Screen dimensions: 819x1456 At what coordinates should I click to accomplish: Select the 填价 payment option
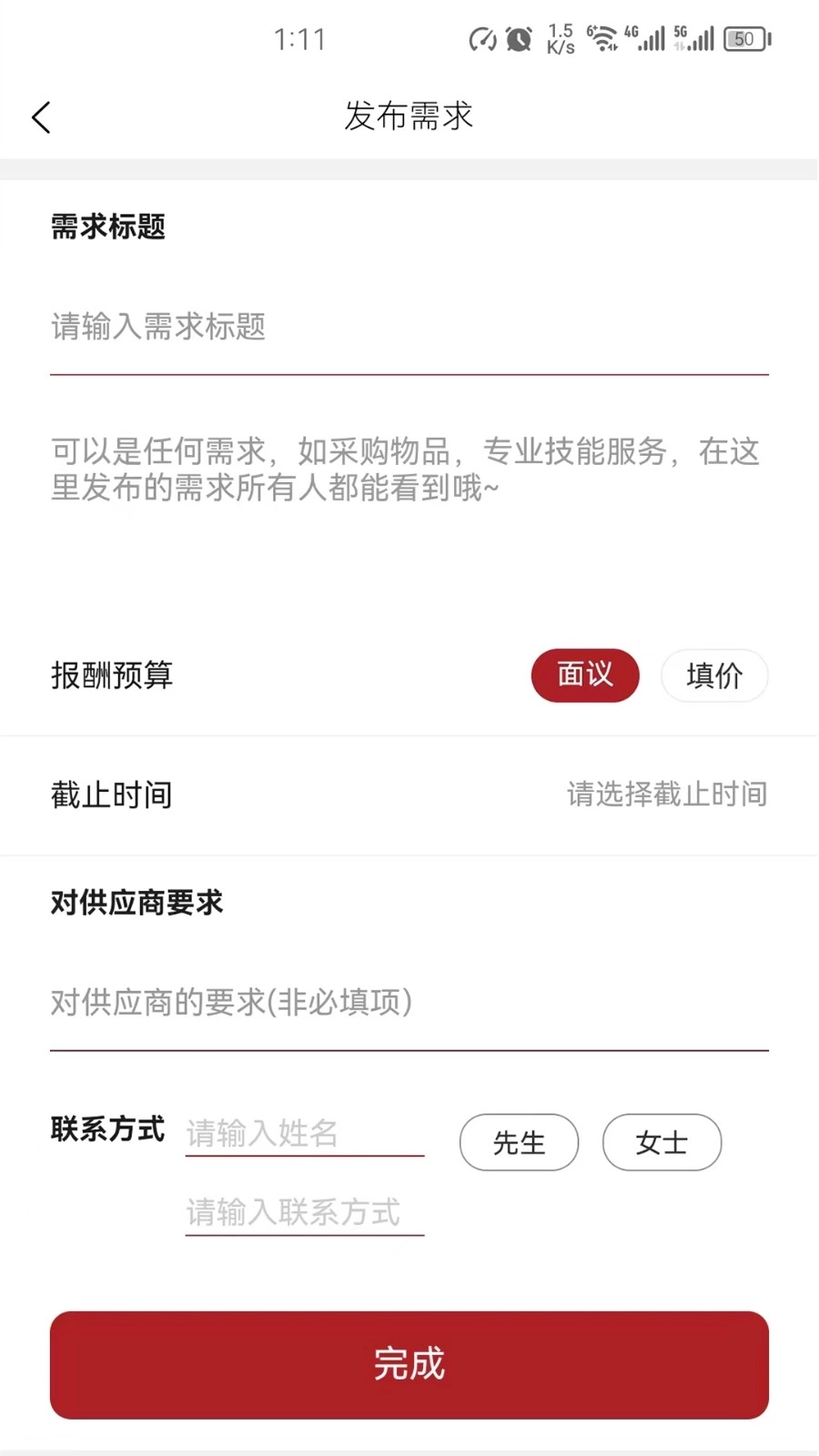[715, 675]
